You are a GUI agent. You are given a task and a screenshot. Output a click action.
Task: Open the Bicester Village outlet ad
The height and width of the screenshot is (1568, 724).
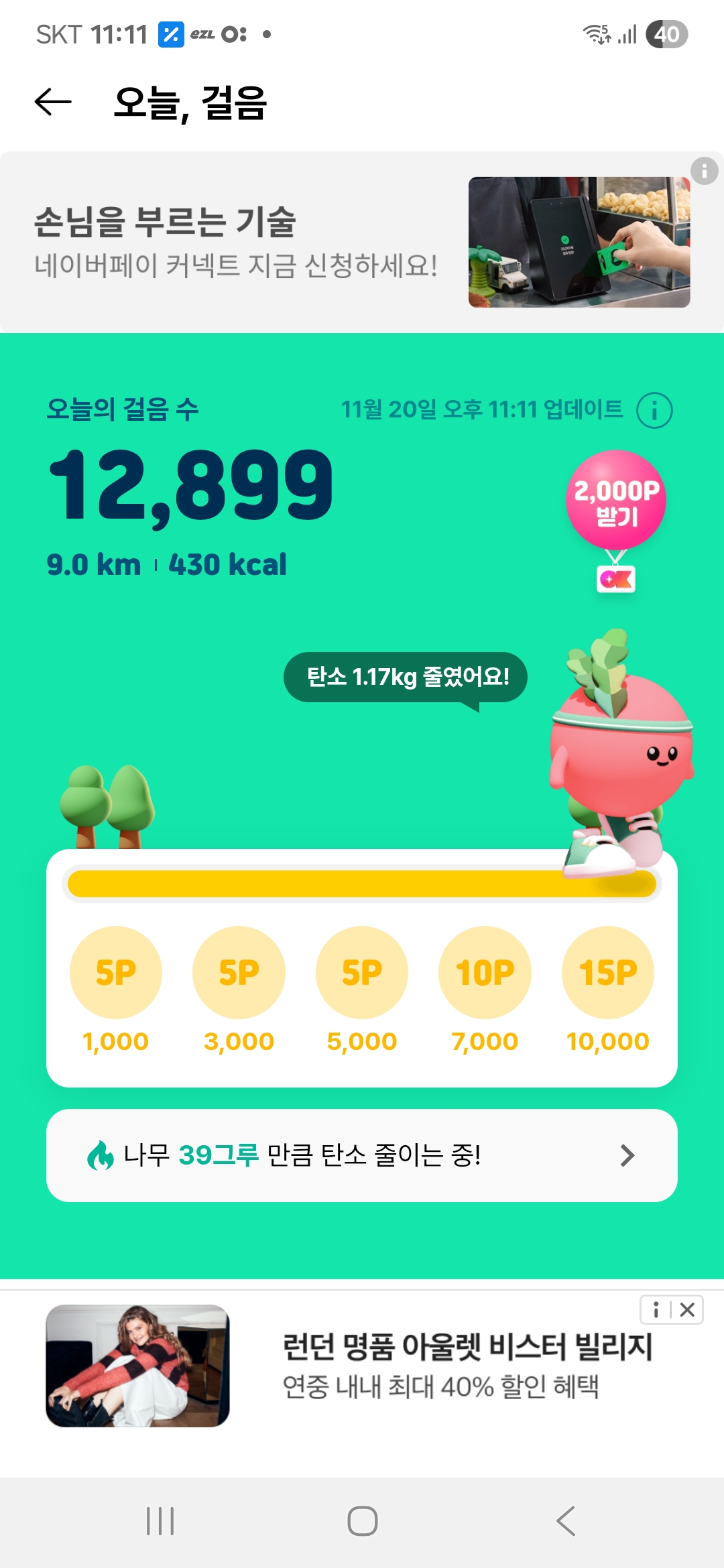point(362,1366)
